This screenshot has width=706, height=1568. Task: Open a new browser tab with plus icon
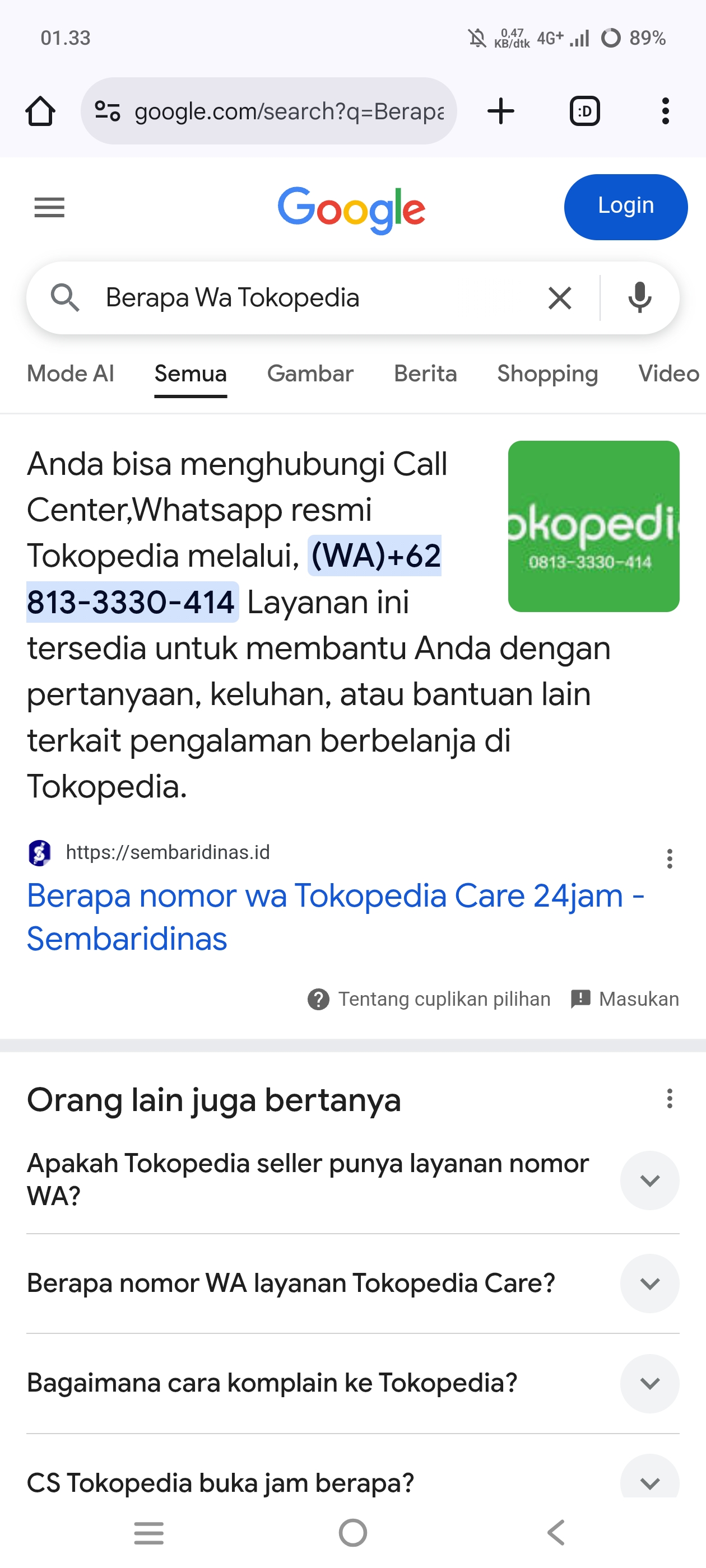[500, 110]
